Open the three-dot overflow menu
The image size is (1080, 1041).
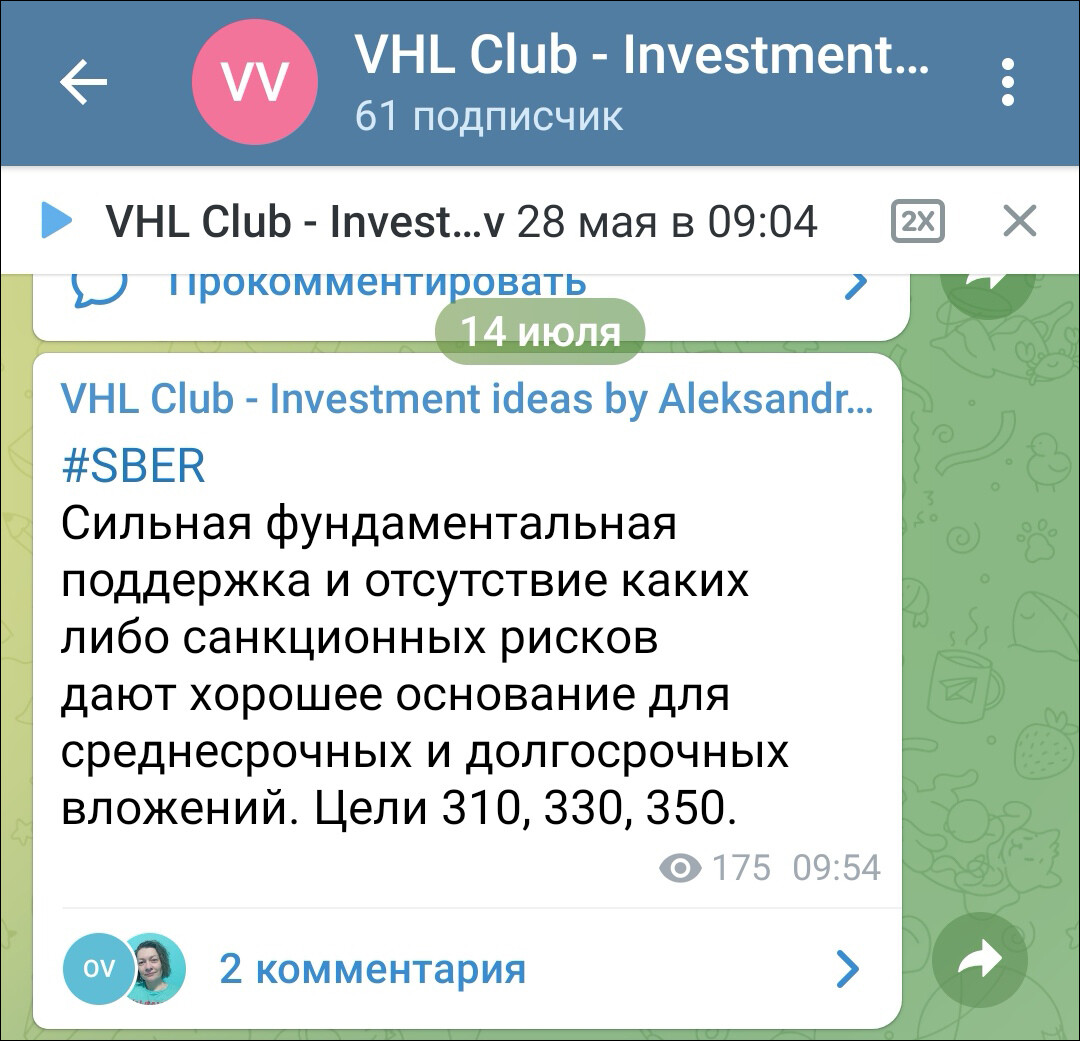(x=1007, y=82)
